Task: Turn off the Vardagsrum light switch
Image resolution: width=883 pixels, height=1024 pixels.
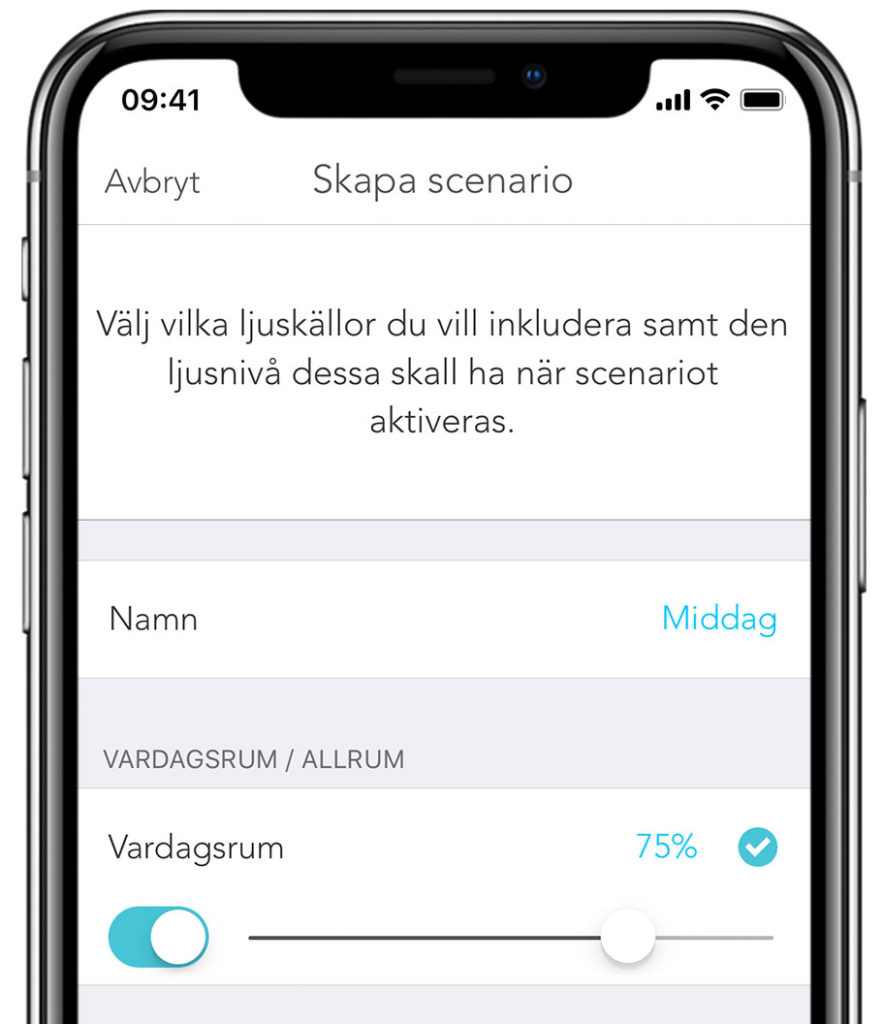Action: (x=158, y=937)
